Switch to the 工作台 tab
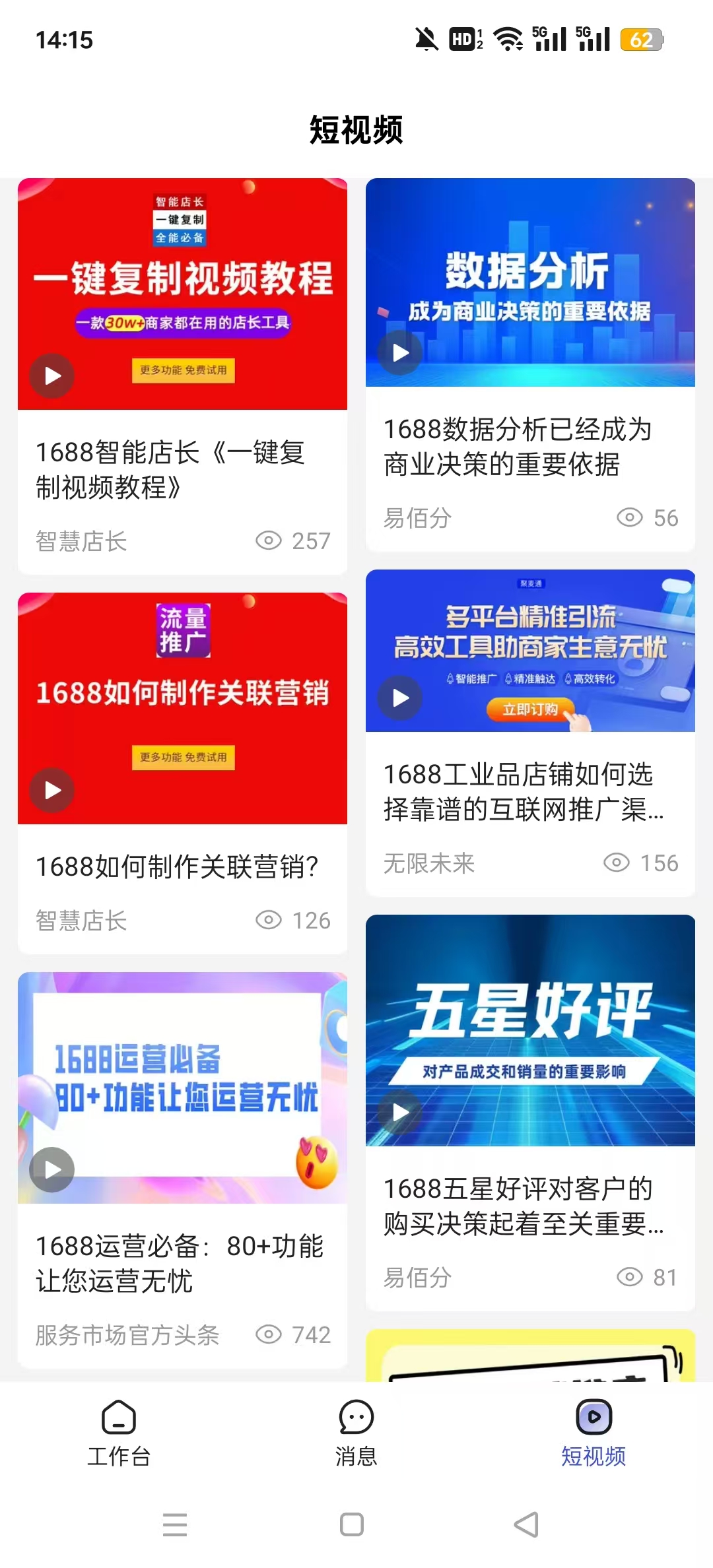This screenshot has width=713, height=1568. (119, 1433)
